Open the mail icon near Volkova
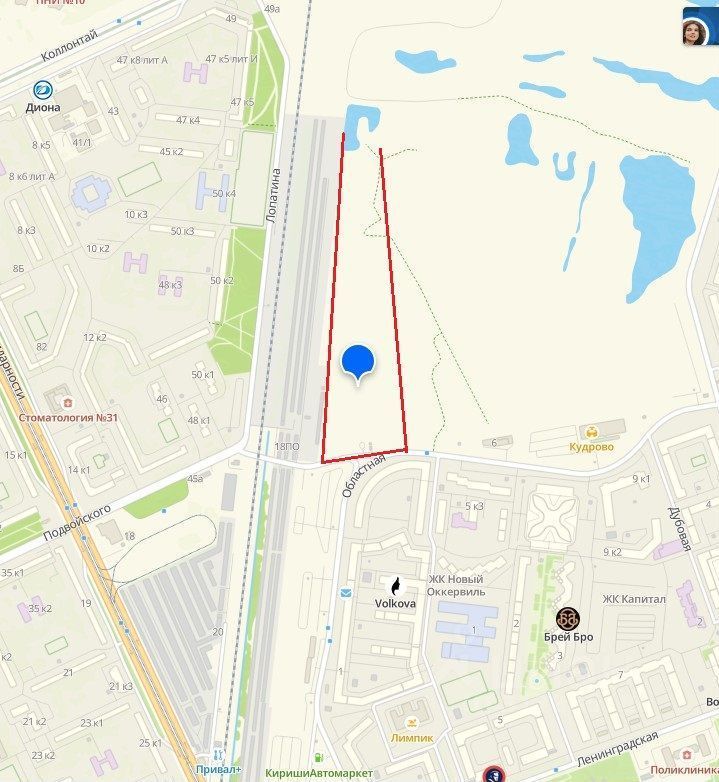This screenshot has width=719, height=782. tap(345, 593)
